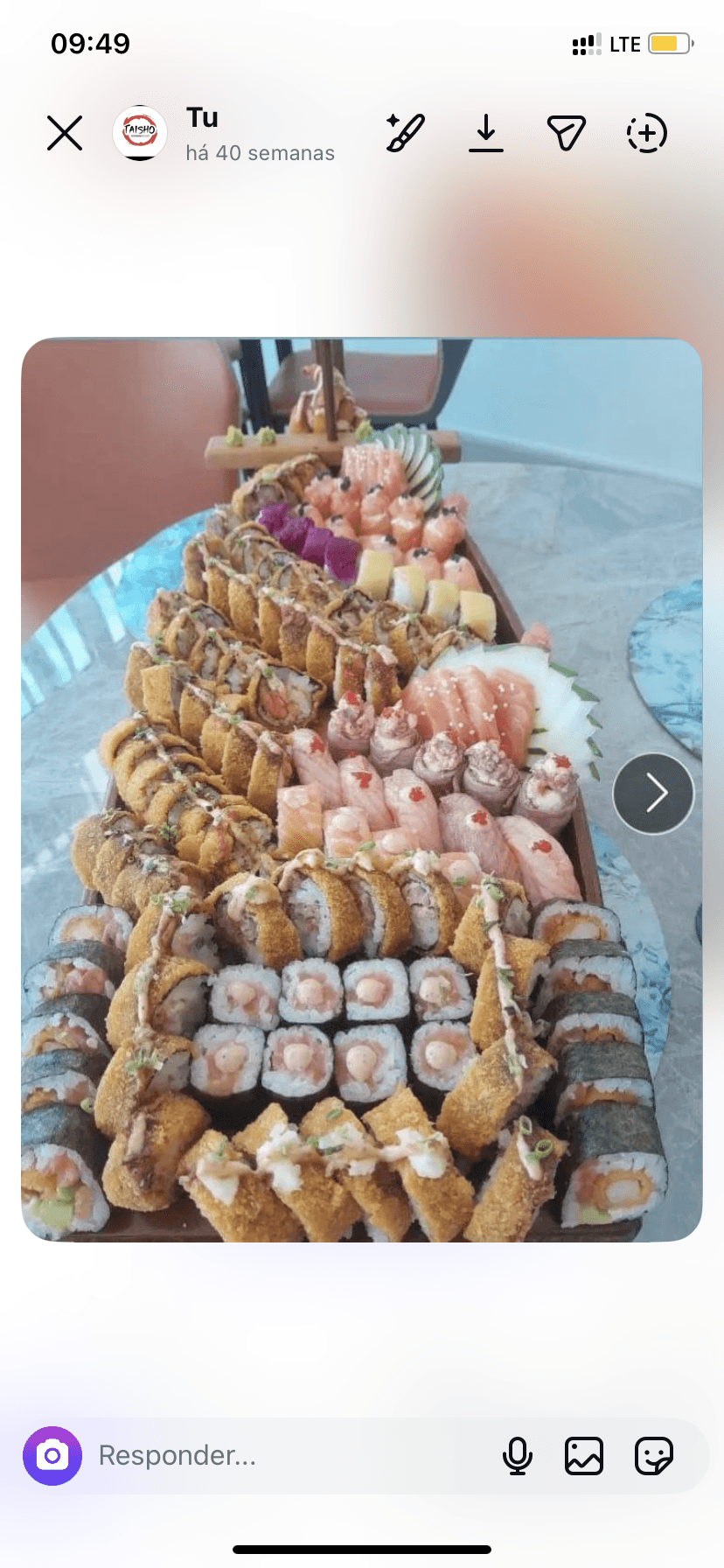Open the camera to reply

(52, 1456)
